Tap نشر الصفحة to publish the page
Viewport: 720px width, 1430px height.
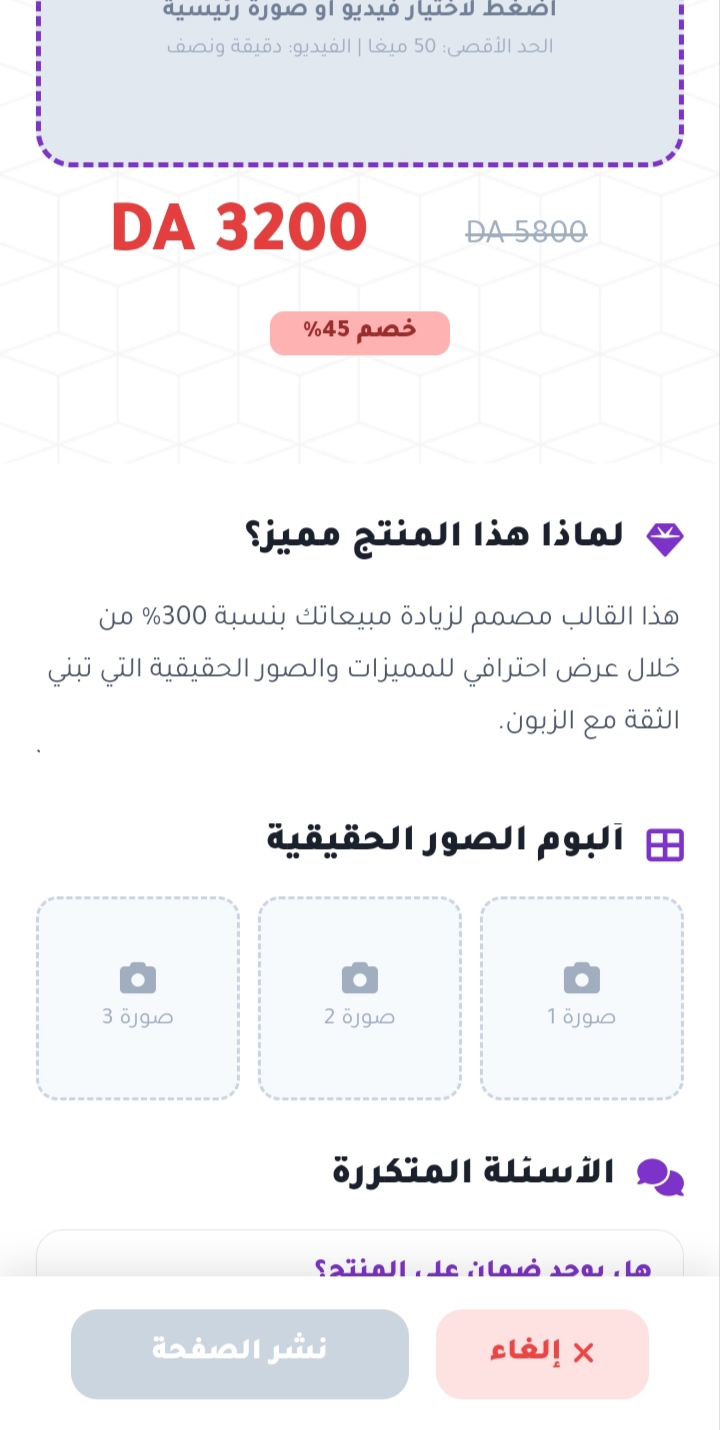click(x=240, y=1354)
